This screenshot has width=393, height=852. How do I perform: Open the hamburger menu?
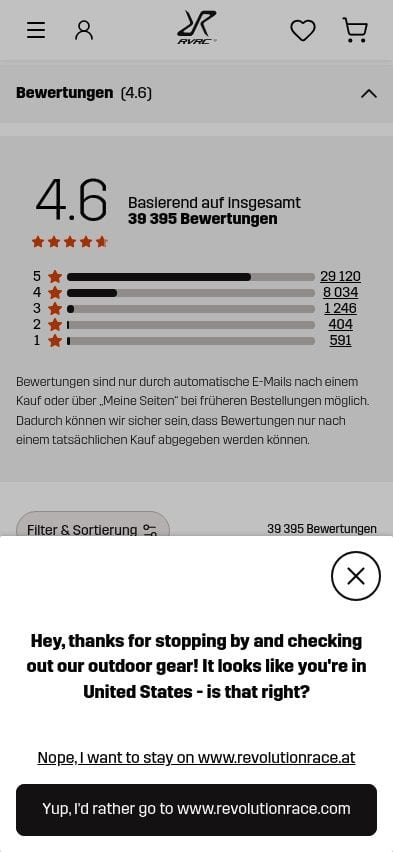tap(36, 30)
